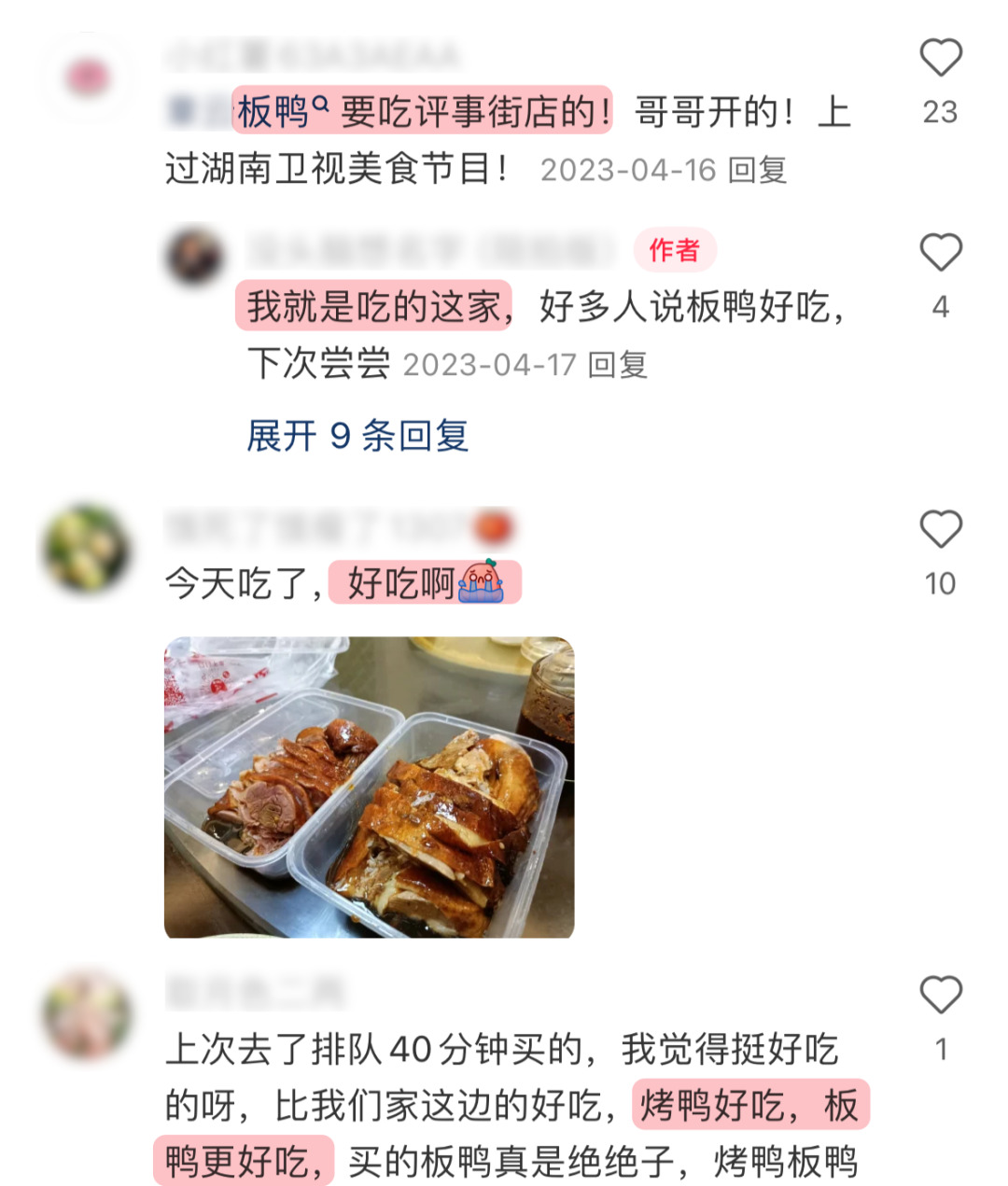The height and width of the screenshot is (1186, 1008).
Task: Like the comment about queuing 40 minutes
Action: pyautogui.click(x=940, y=995)
